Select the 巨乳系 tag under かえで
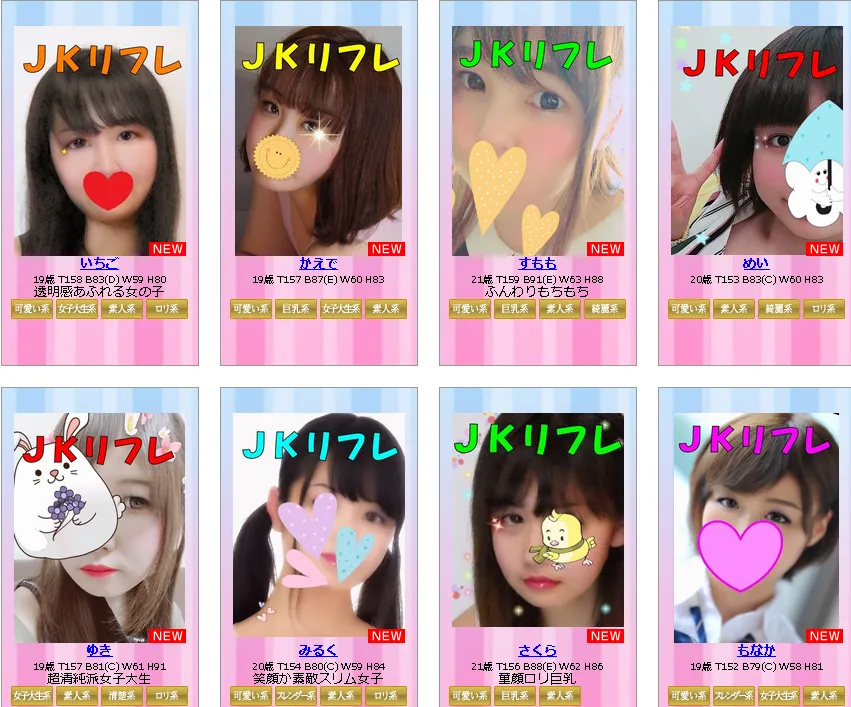Image resolution: width=851 pixels, height=707 pixels. (296, 309)
